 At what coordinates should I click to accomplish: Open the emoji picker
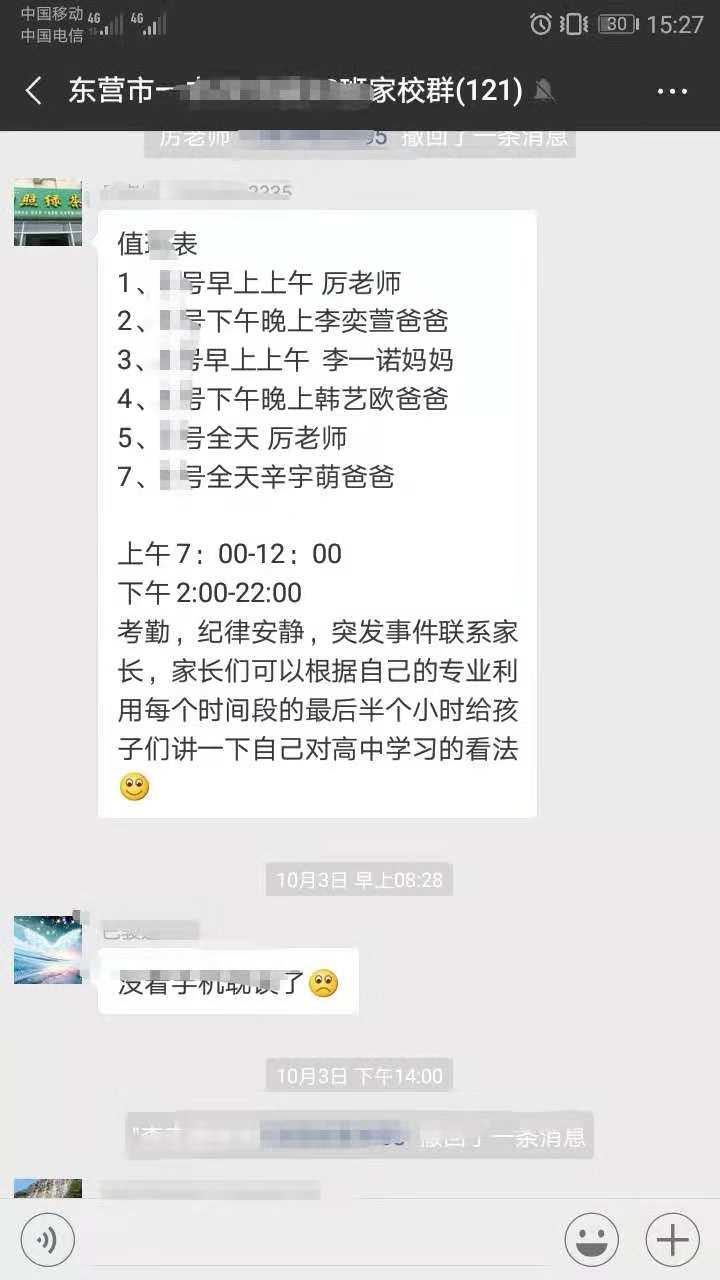[591, 1240]
